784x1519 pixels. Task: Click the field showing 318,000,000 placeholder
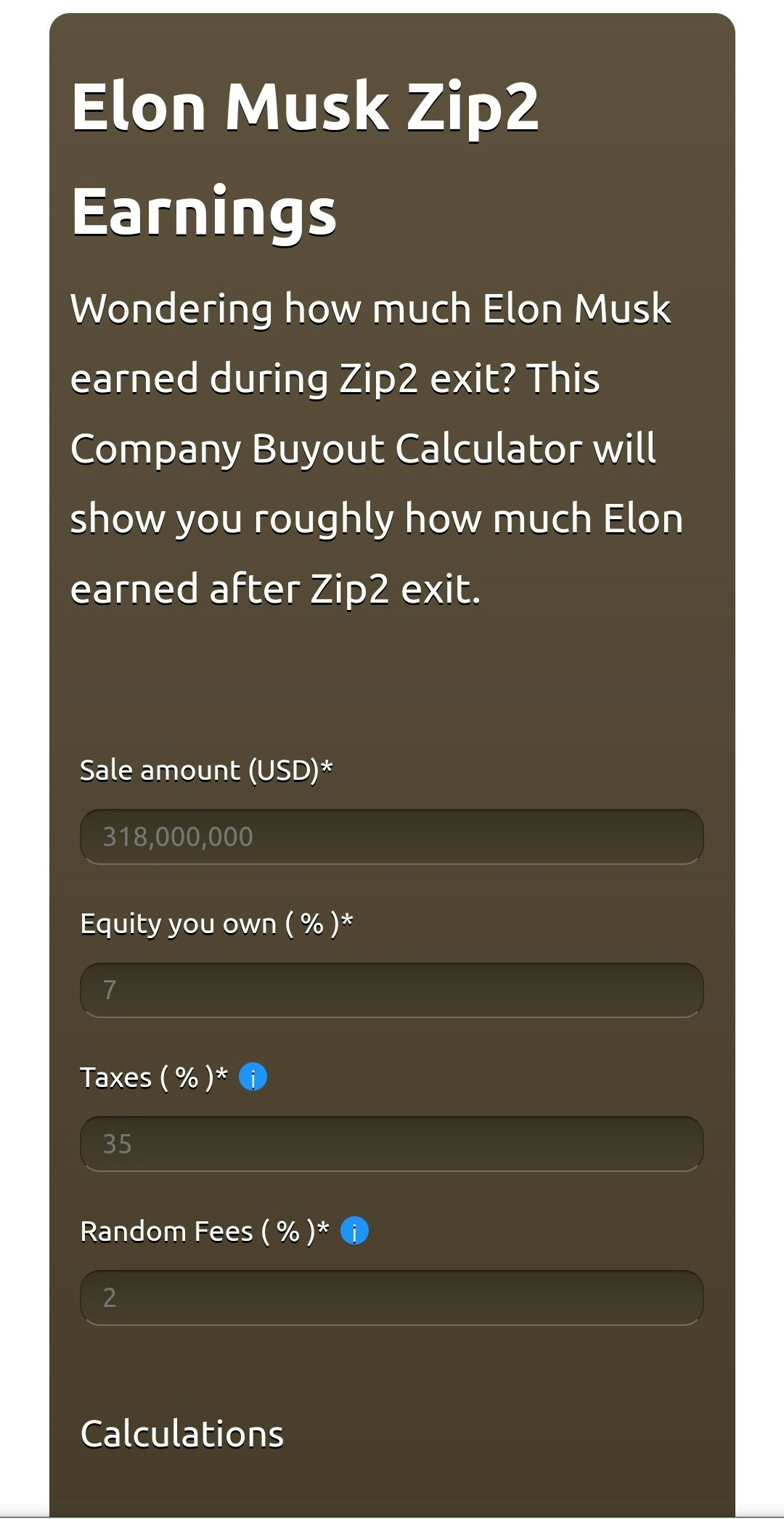tap(392, 836)
